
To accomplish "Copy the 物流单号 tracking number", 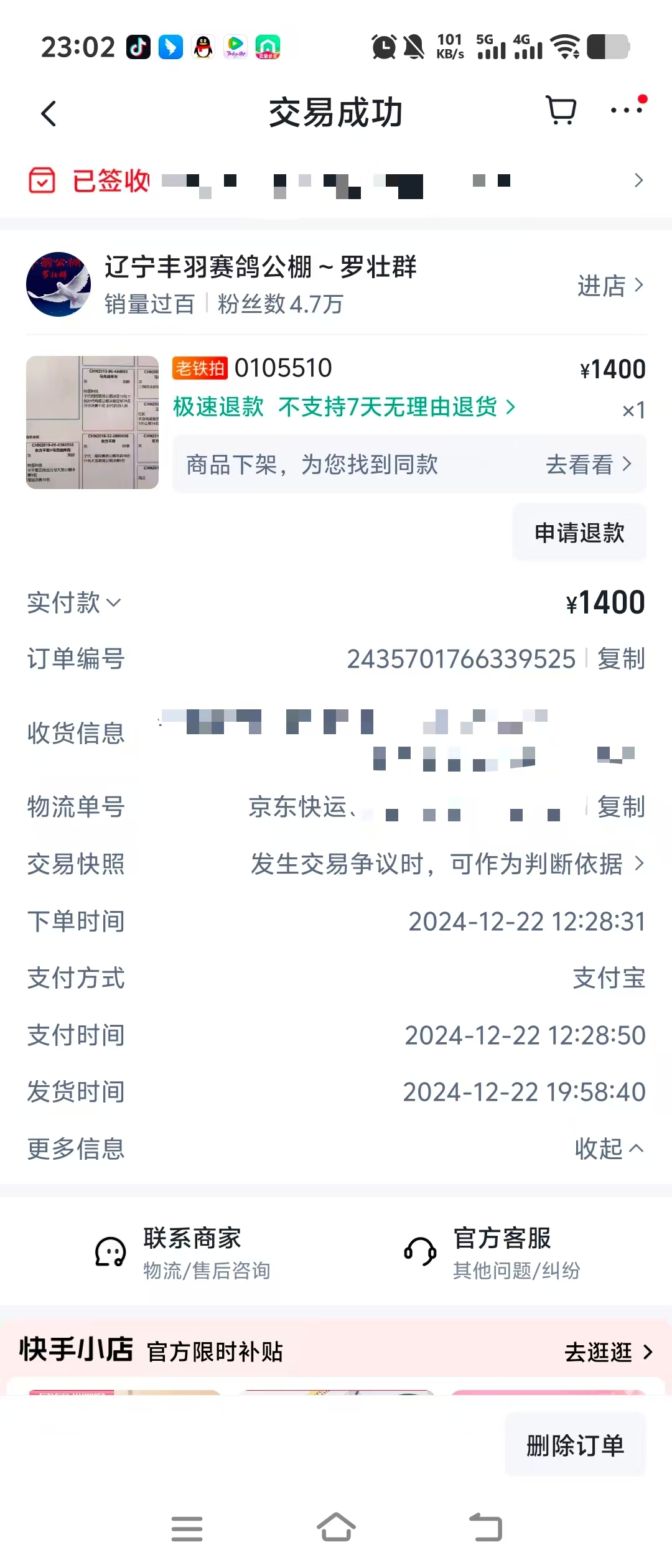I will [620, 807].
